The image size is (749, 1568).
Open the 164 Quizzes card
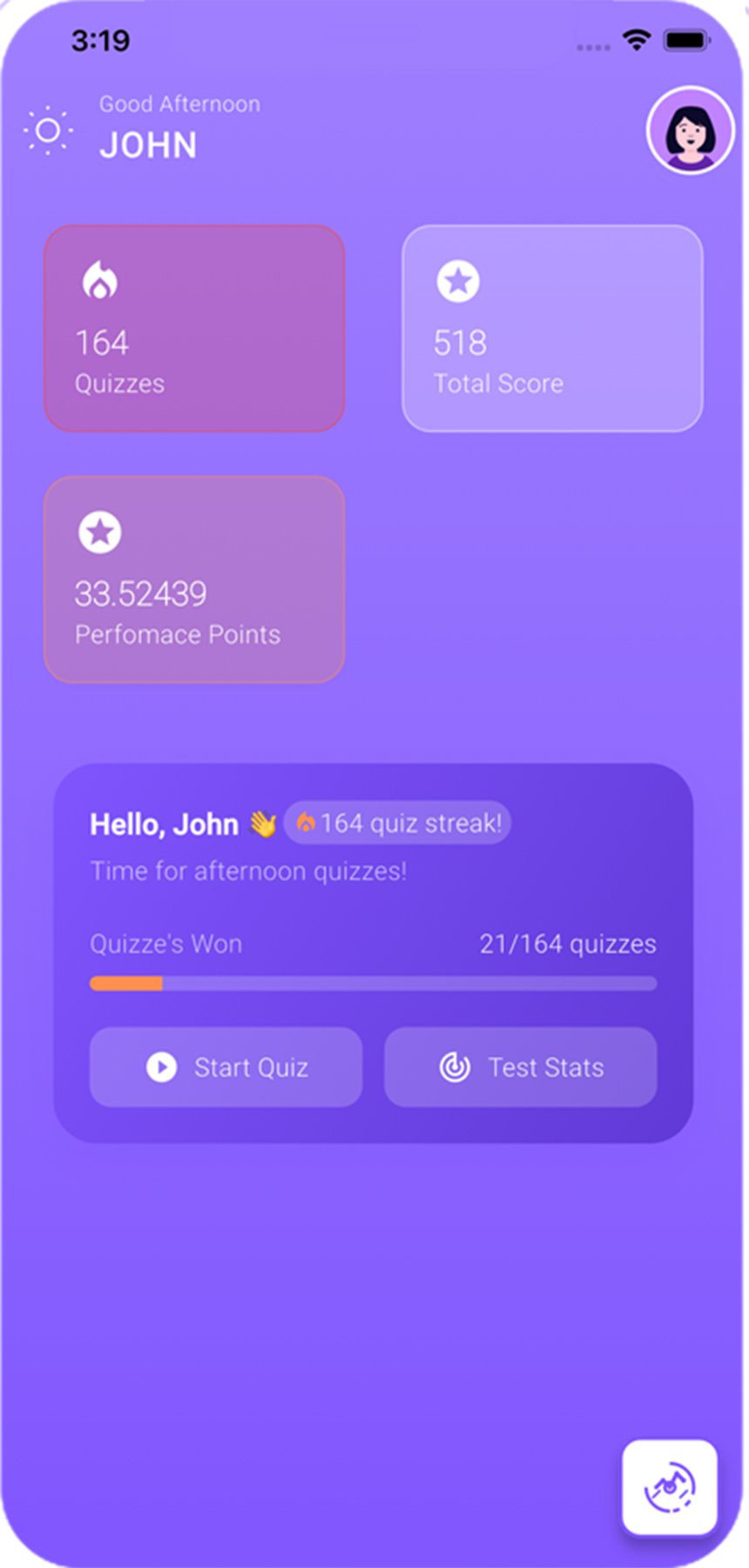[194, 328]
